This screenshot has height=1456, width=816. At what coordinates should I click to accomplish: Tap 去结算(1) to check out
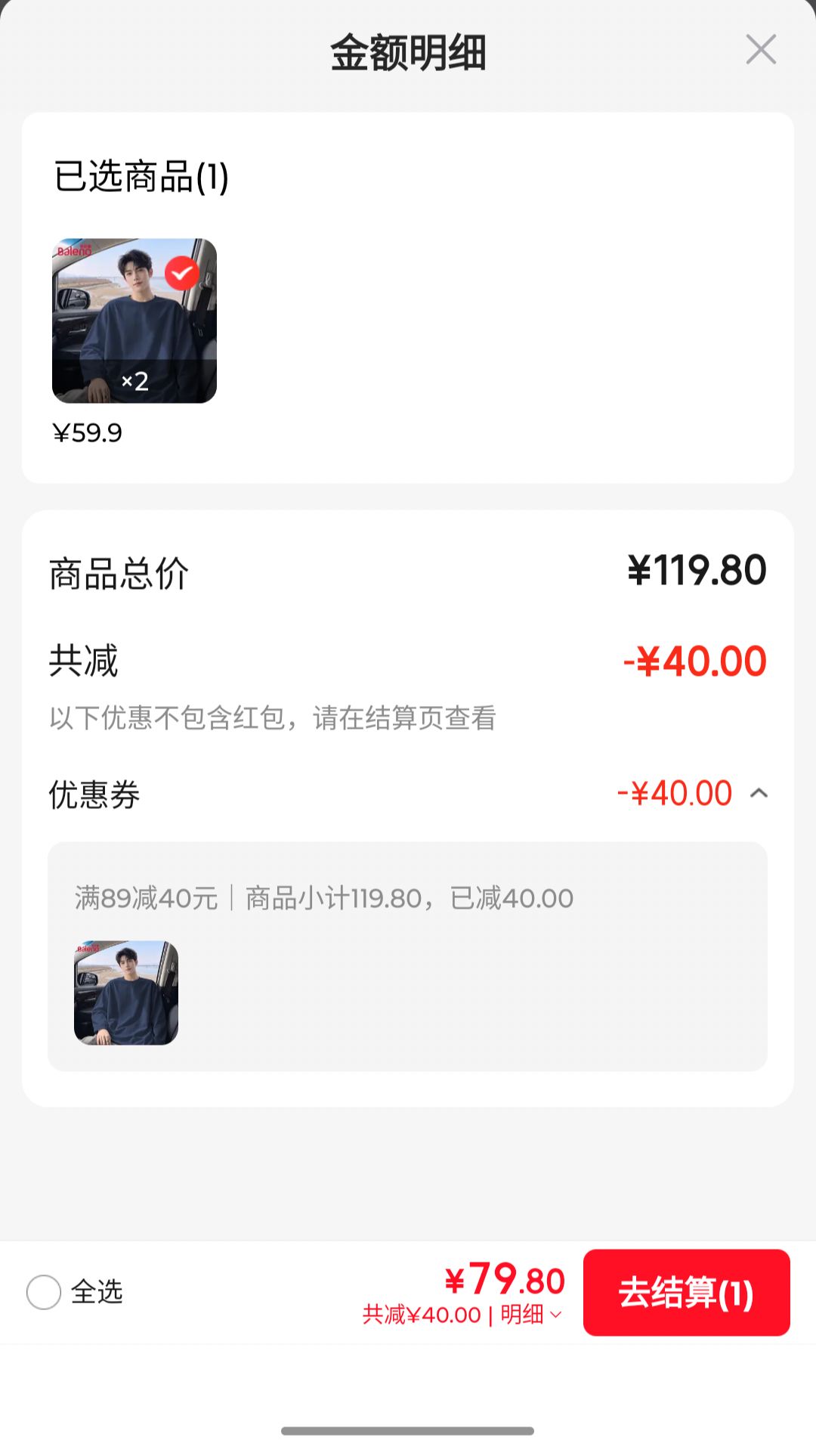click(x=686, y=1292)
